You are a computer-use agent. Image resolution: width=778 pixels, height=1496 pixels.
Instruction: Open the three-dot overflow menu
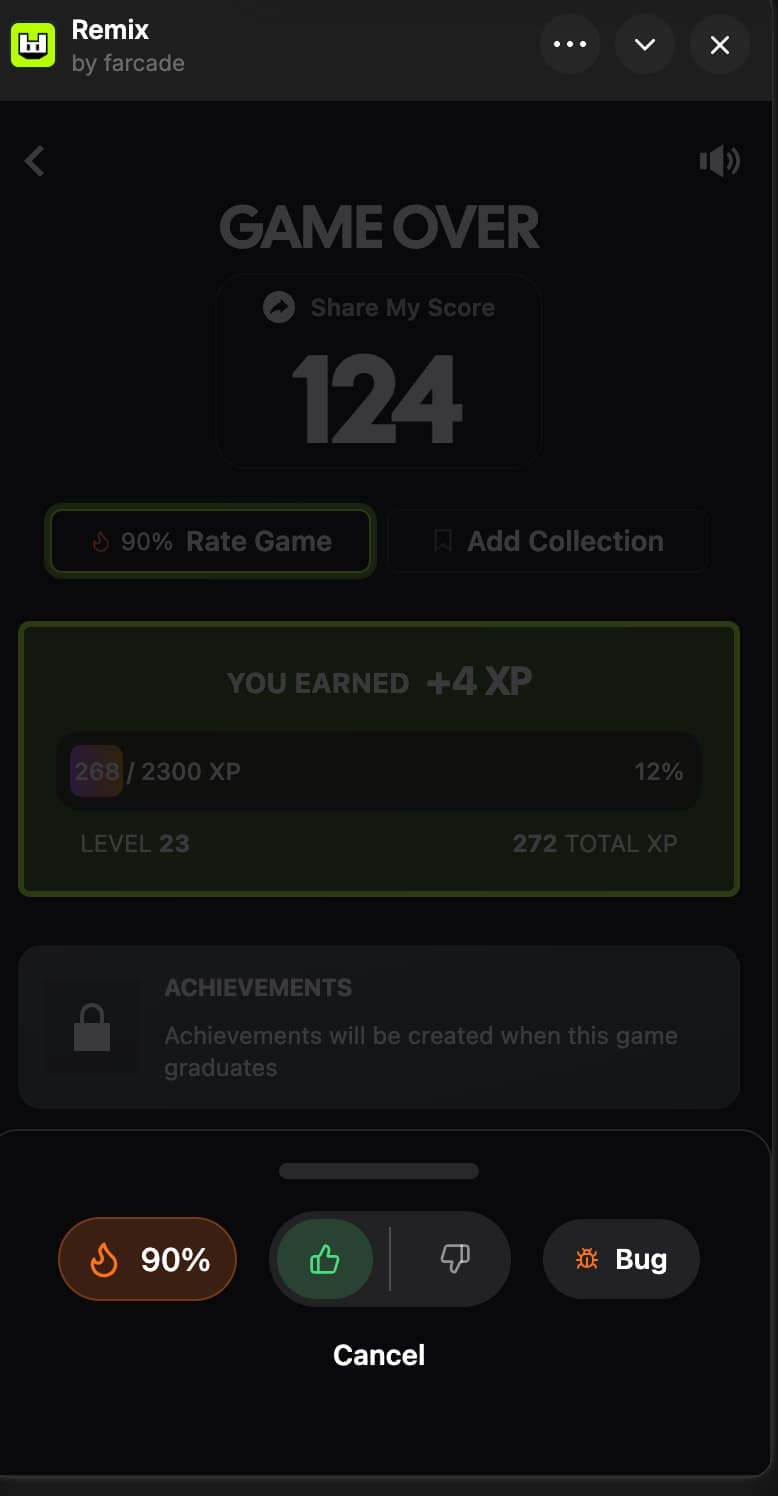tap(570, 45)
